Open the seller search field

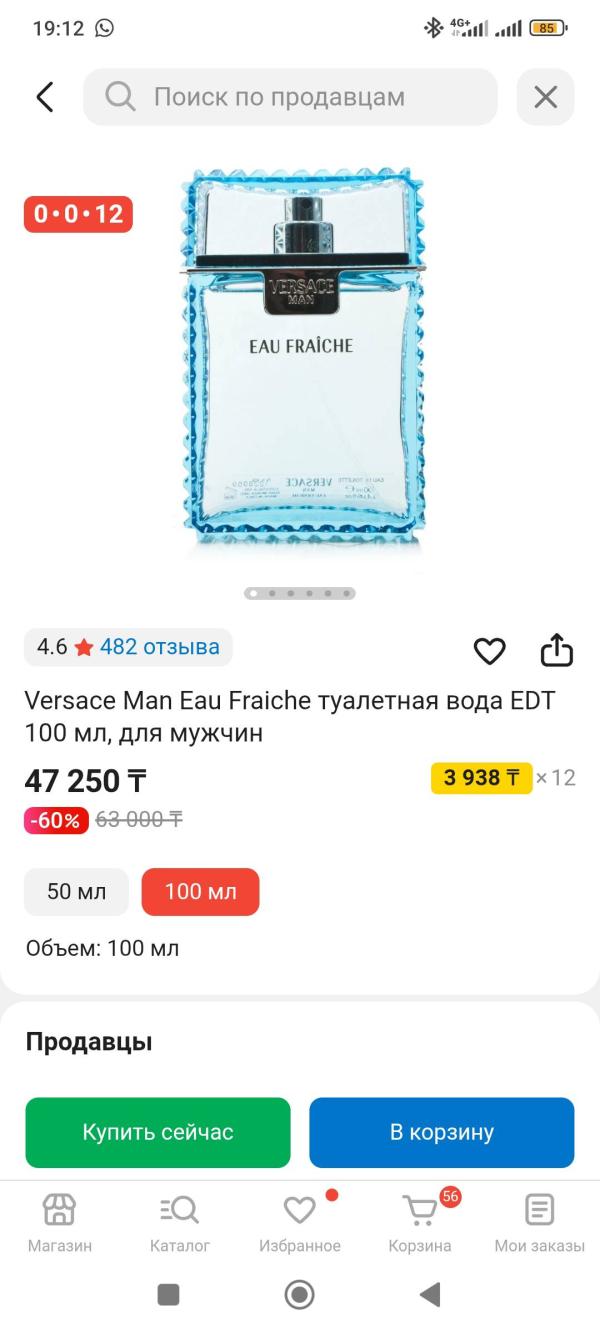pos(290,97)
